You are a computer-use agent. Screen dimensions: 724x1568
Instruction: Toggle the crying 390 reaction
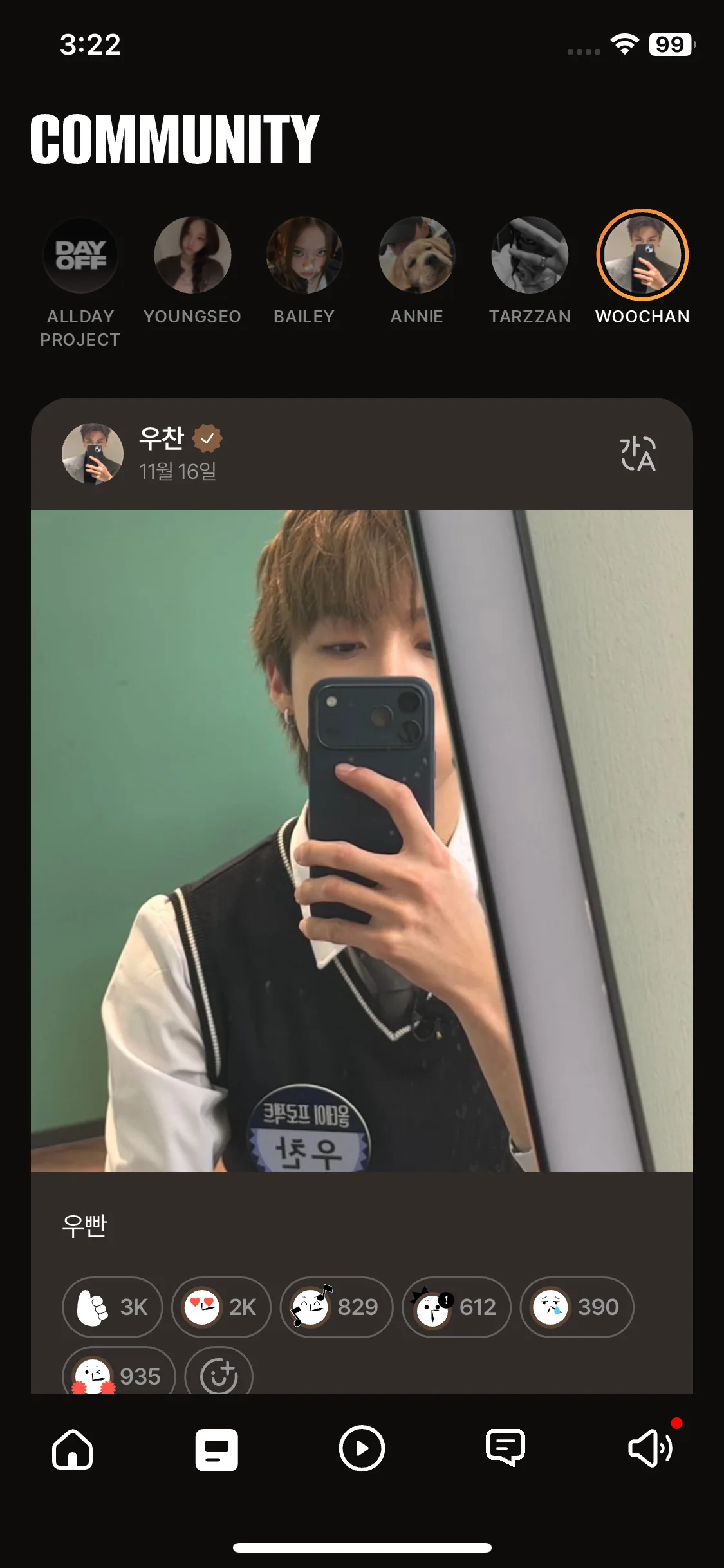[x=576, y=1307]
